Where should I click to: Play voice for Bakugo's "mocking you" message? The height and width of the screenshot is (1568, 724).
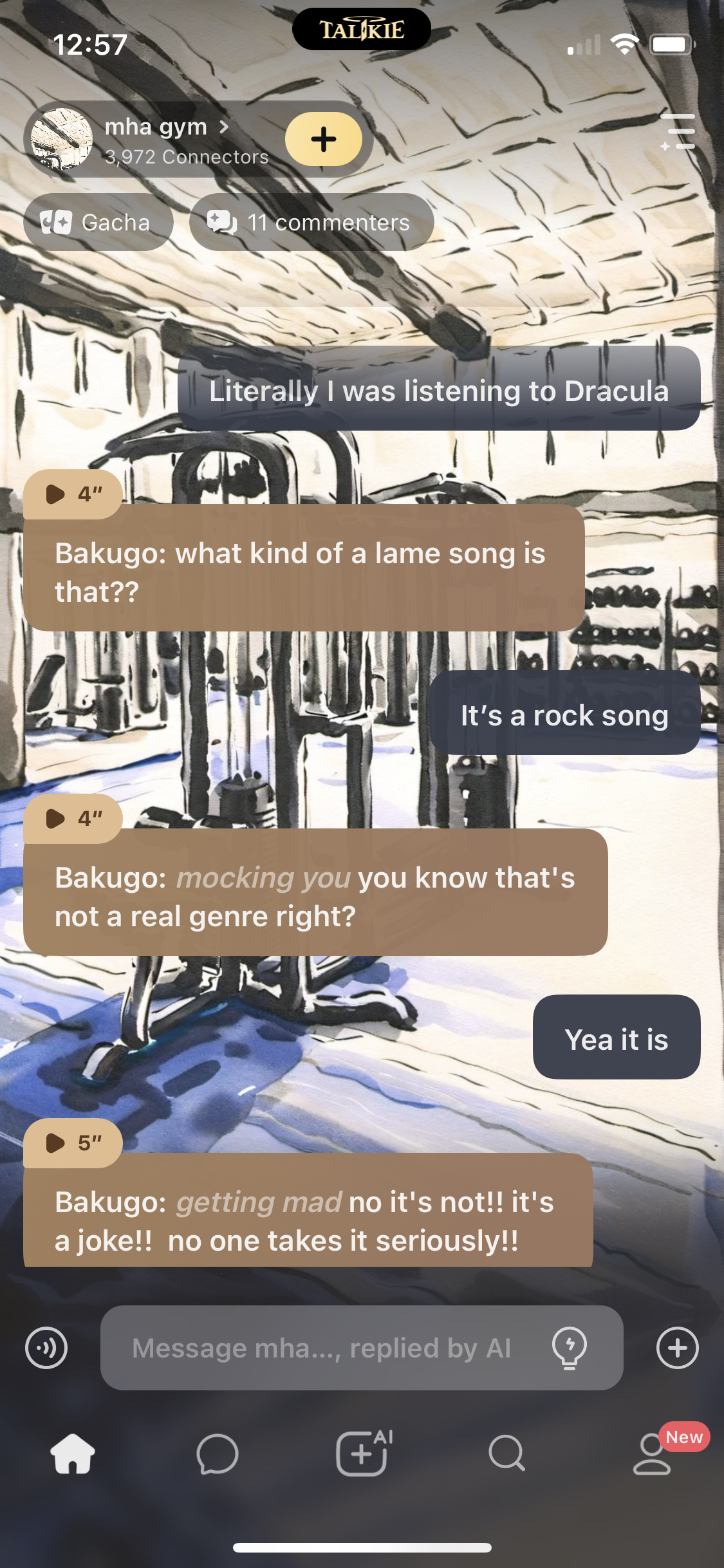point(73,818)
